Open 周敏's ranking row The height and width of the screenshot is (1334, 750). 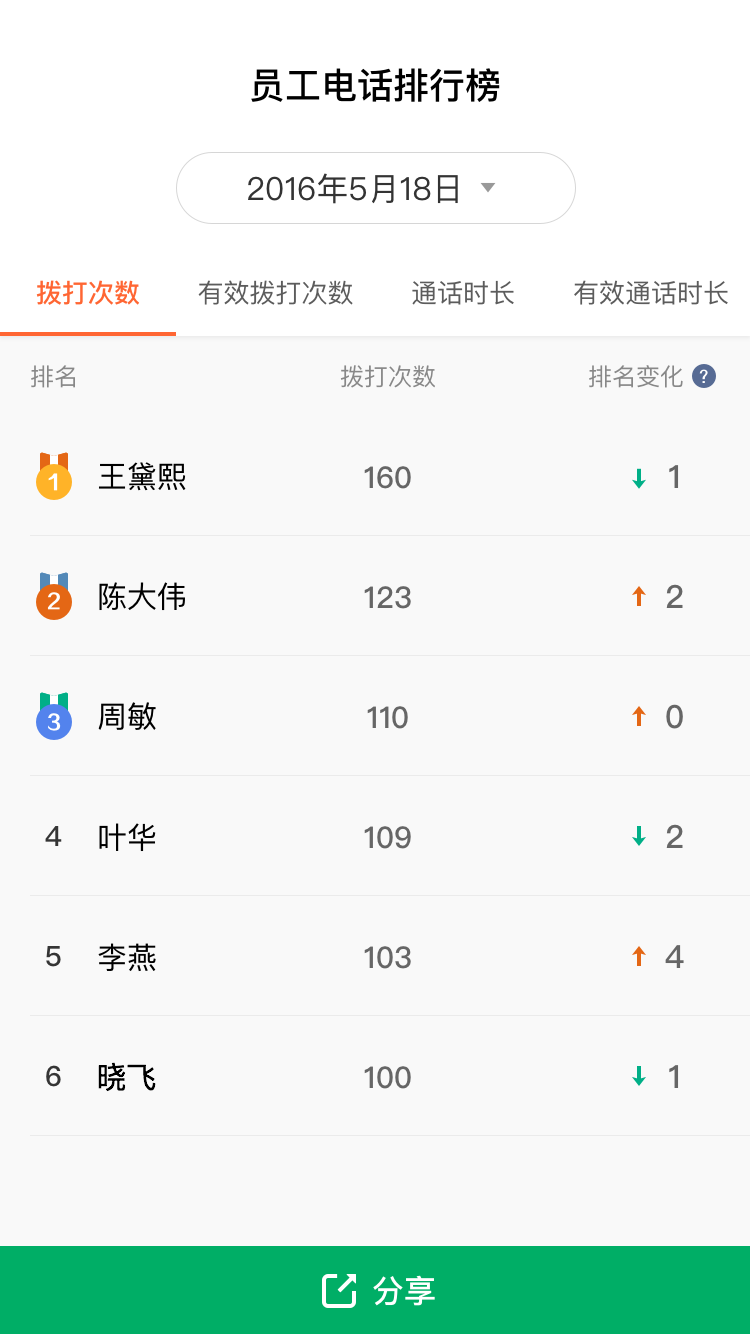click(375, 717)
